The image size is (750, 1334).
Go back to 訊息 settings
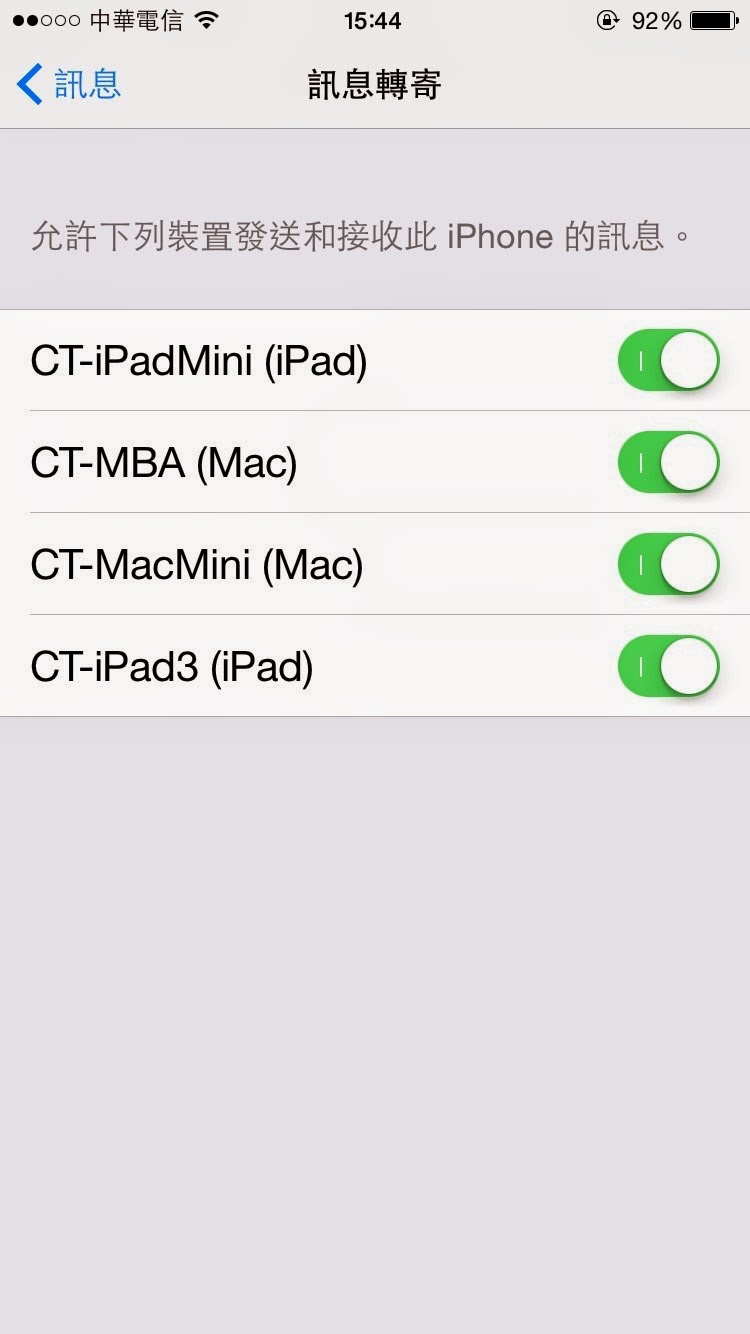tap(69, 84)
